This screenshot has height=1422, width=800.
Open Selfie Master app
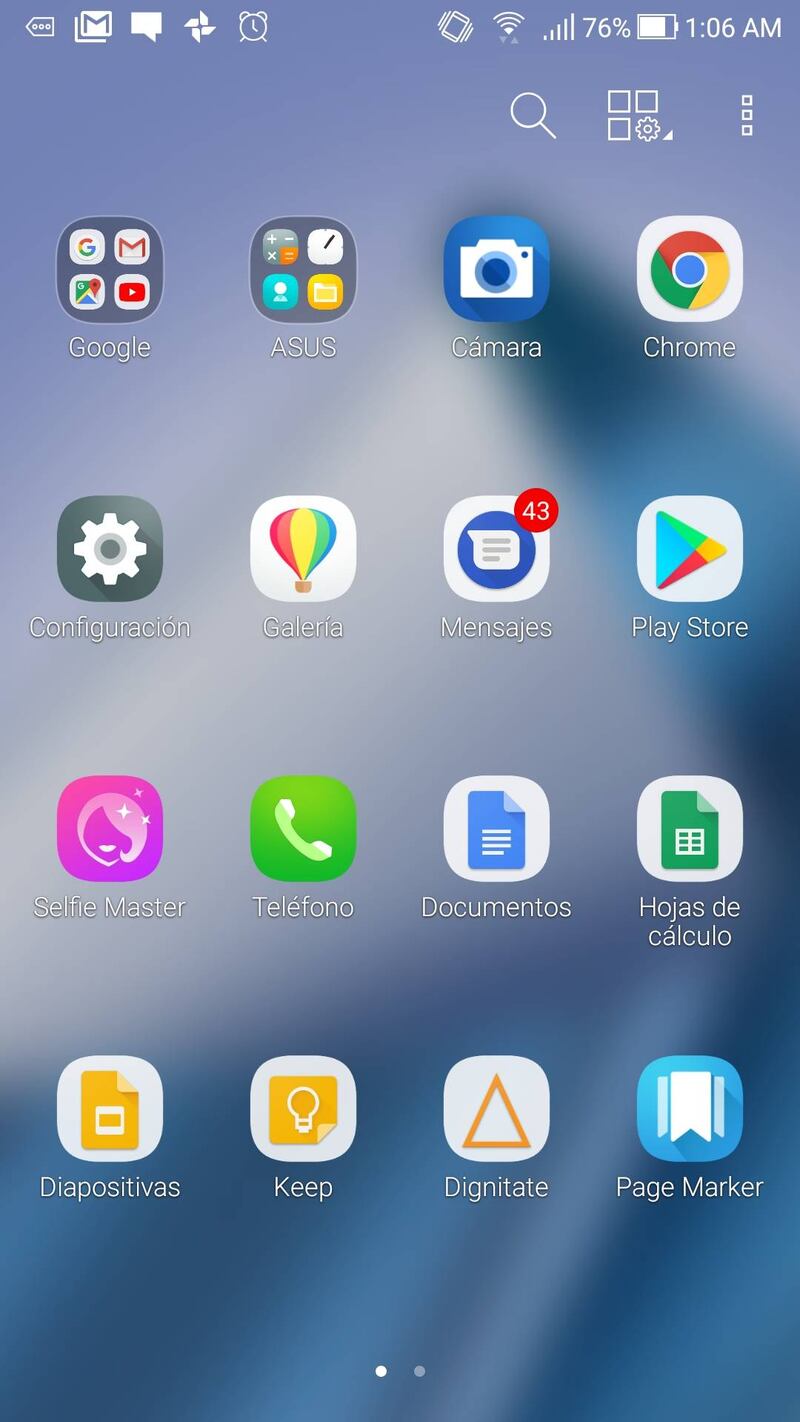point(110,829)
